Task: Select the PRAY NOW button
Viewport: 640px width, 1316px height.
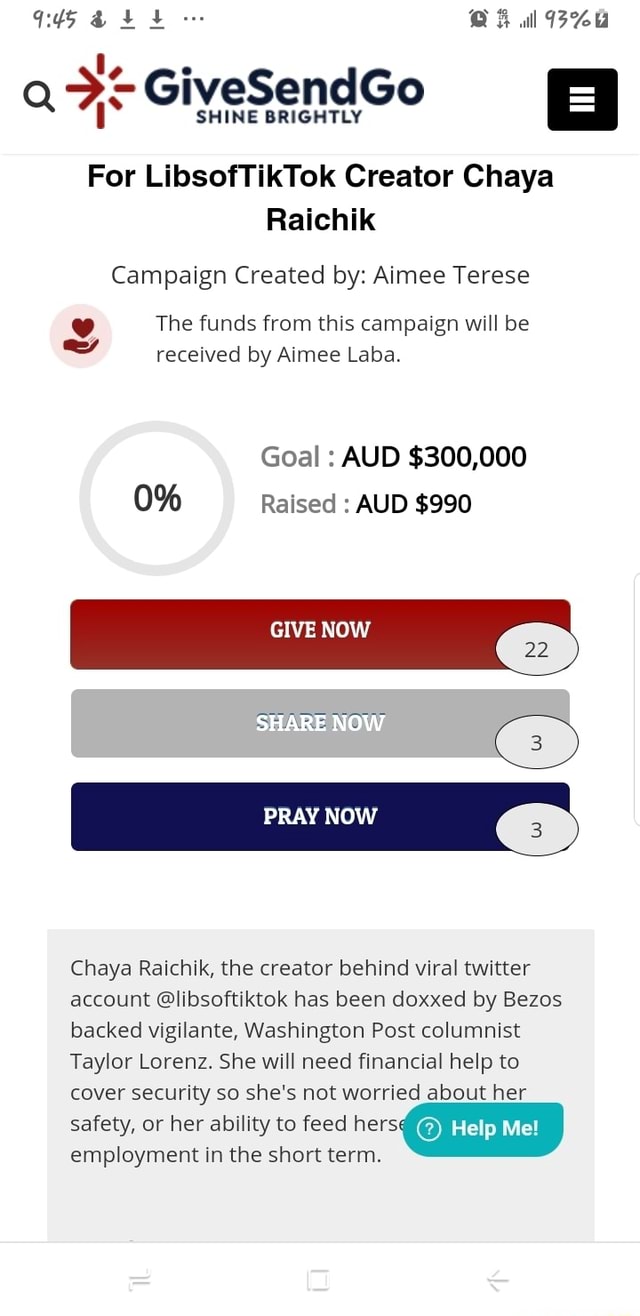Action: (319, 816)
